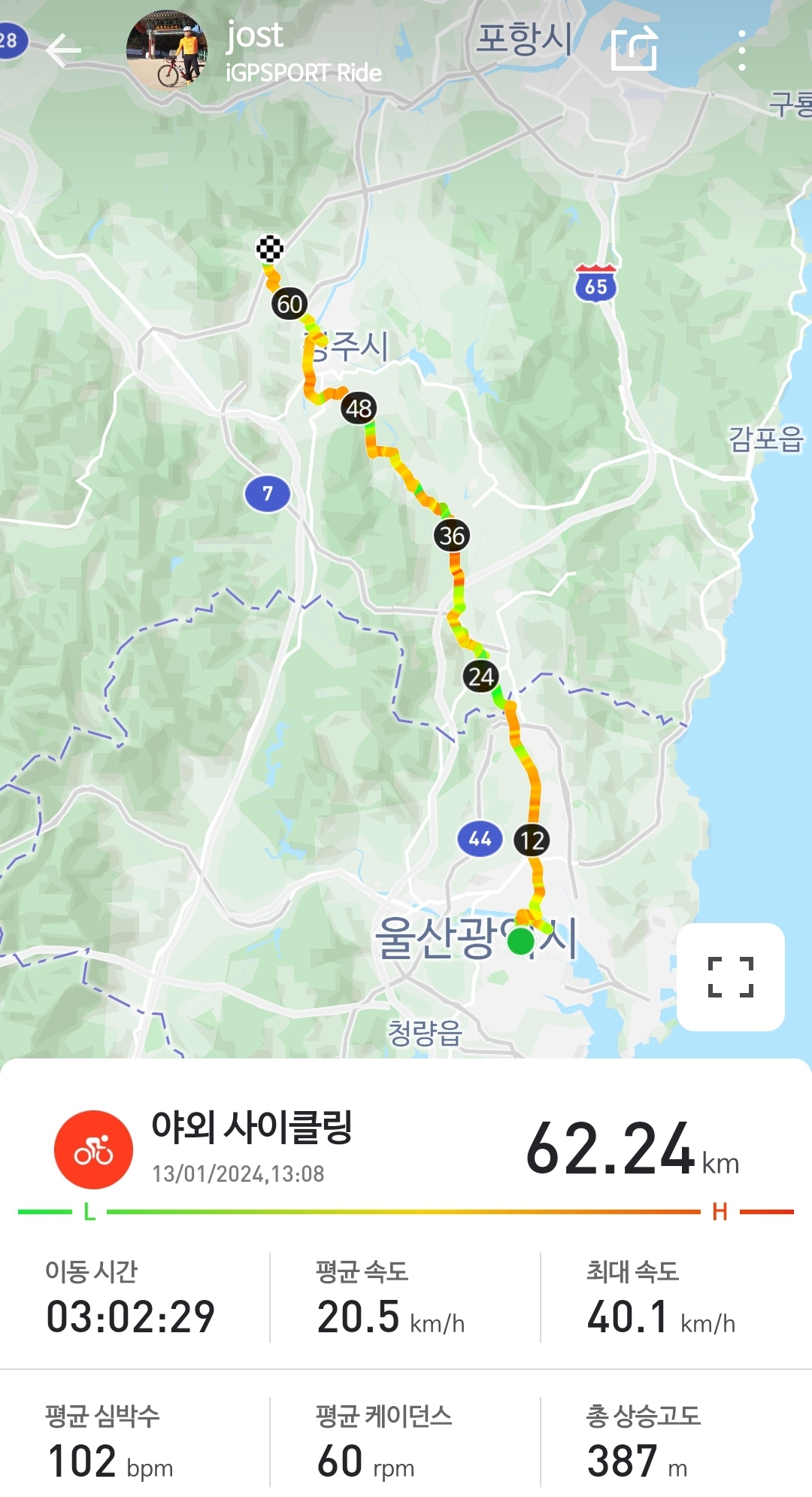Expand the map to full screen
Screen dimensions: 812x1497
[x=730, y=976]
